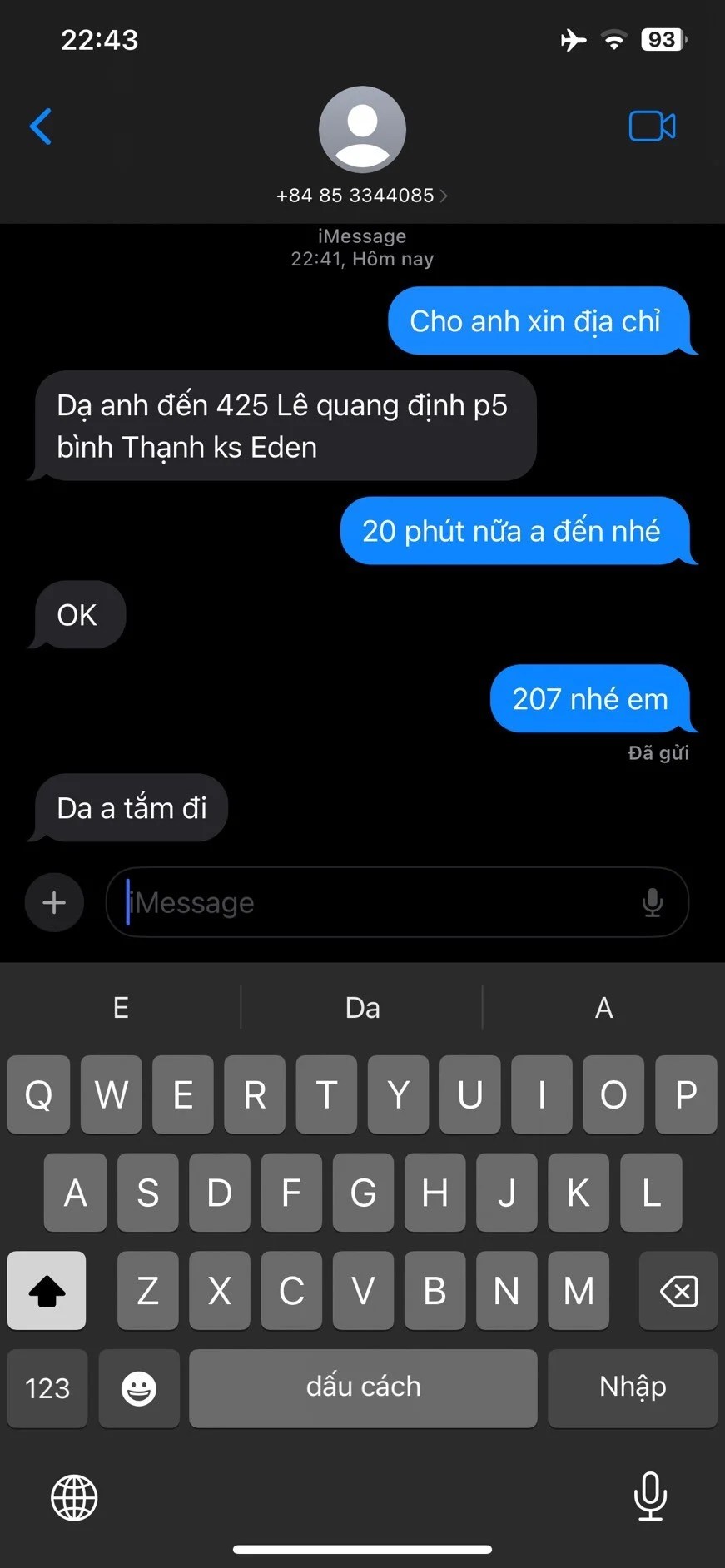Open contact details for +84 85 3344085
This screenshot has height=1568, width=725.
(362, 196)
